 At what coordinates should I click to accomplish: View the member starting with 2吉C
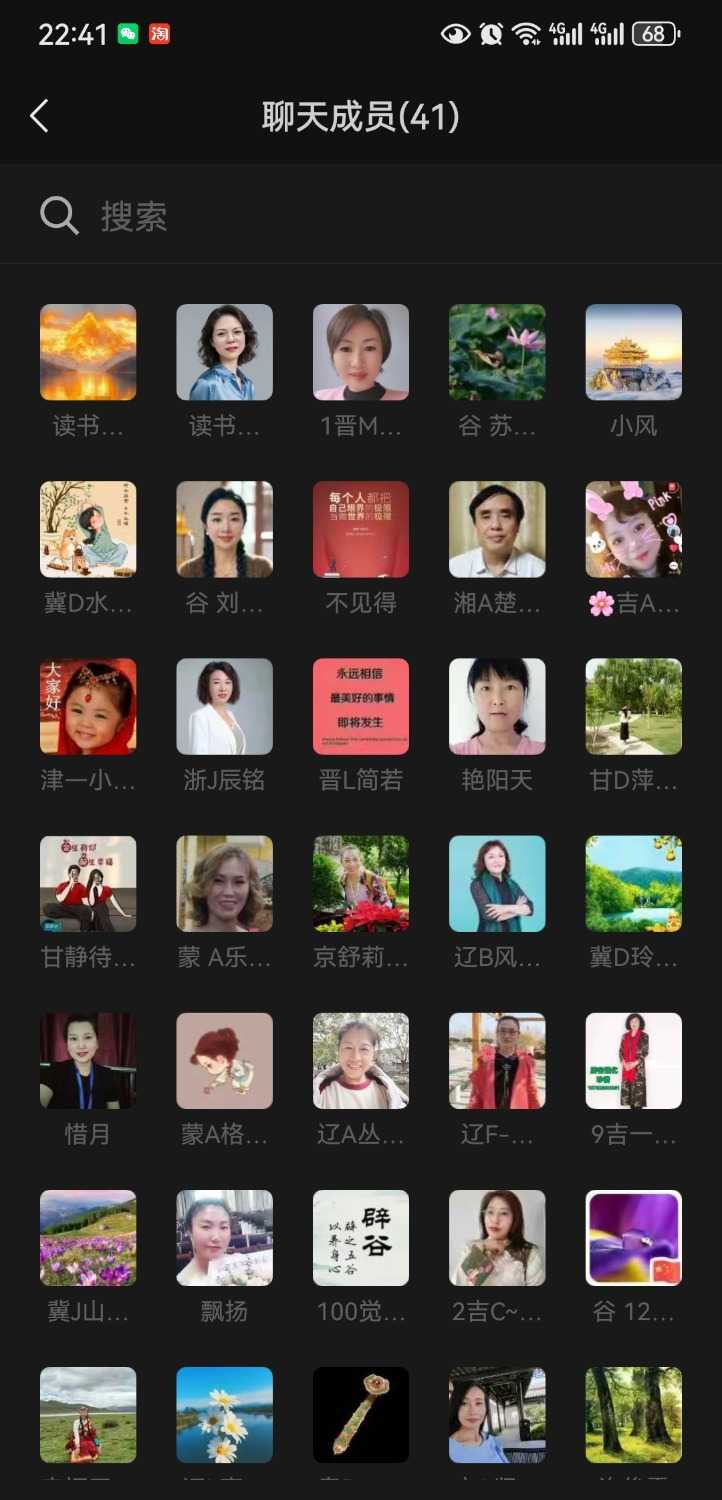(497, 1238)
